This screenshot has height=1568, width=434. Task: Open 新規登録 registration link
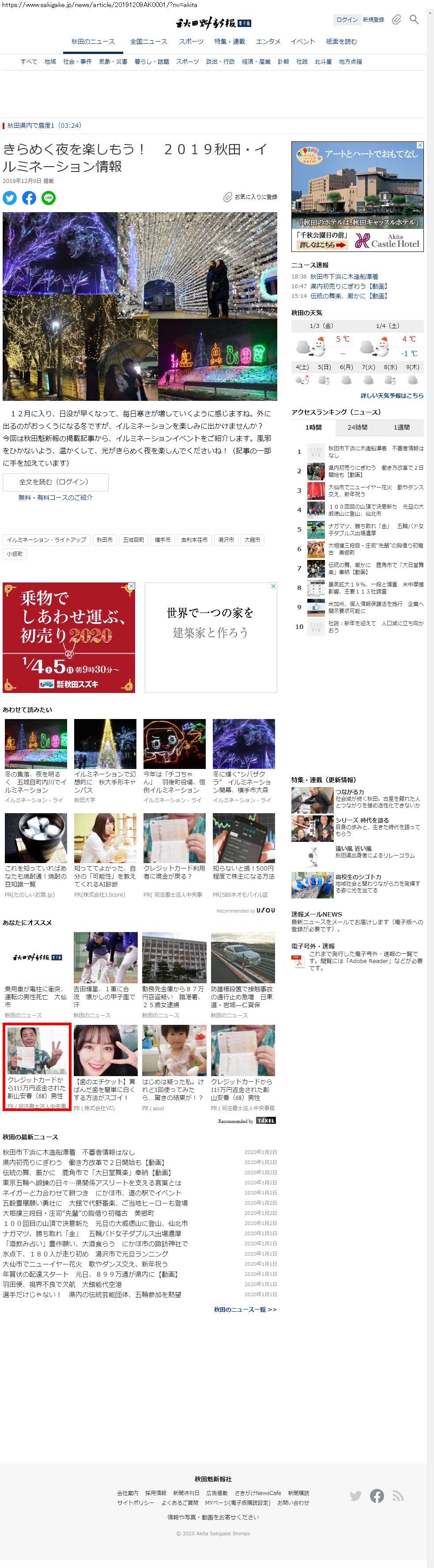tap(373, 19)
